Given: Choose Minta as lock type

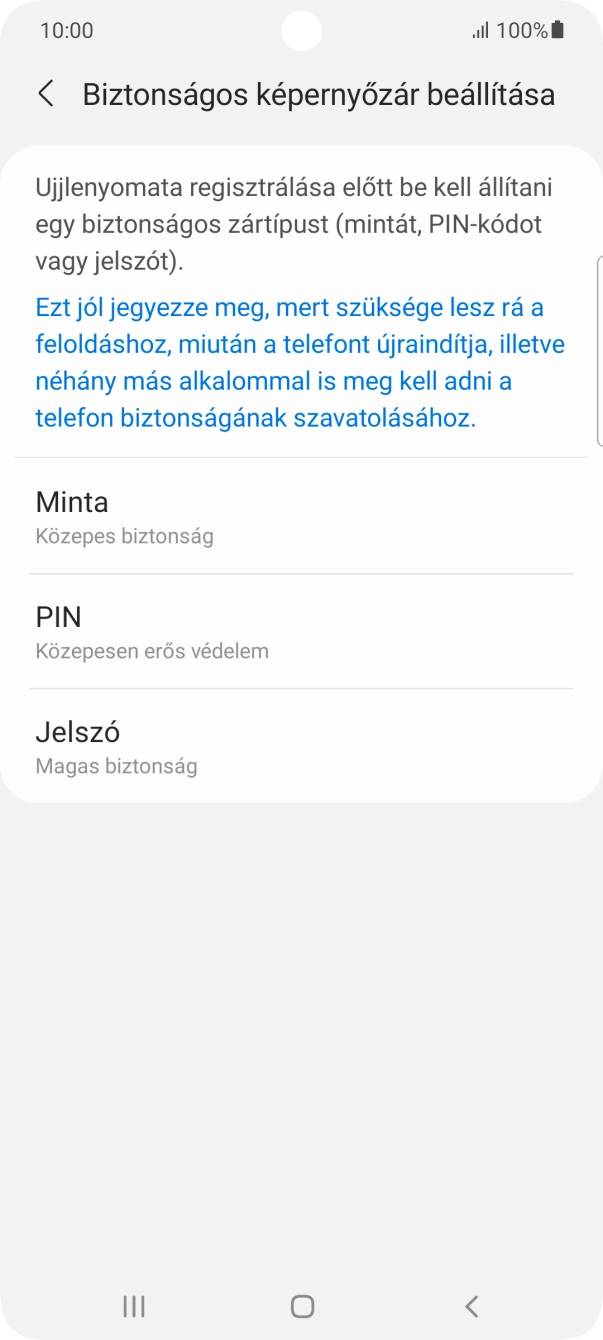Looking at the screenshot, I should [300, 516].
